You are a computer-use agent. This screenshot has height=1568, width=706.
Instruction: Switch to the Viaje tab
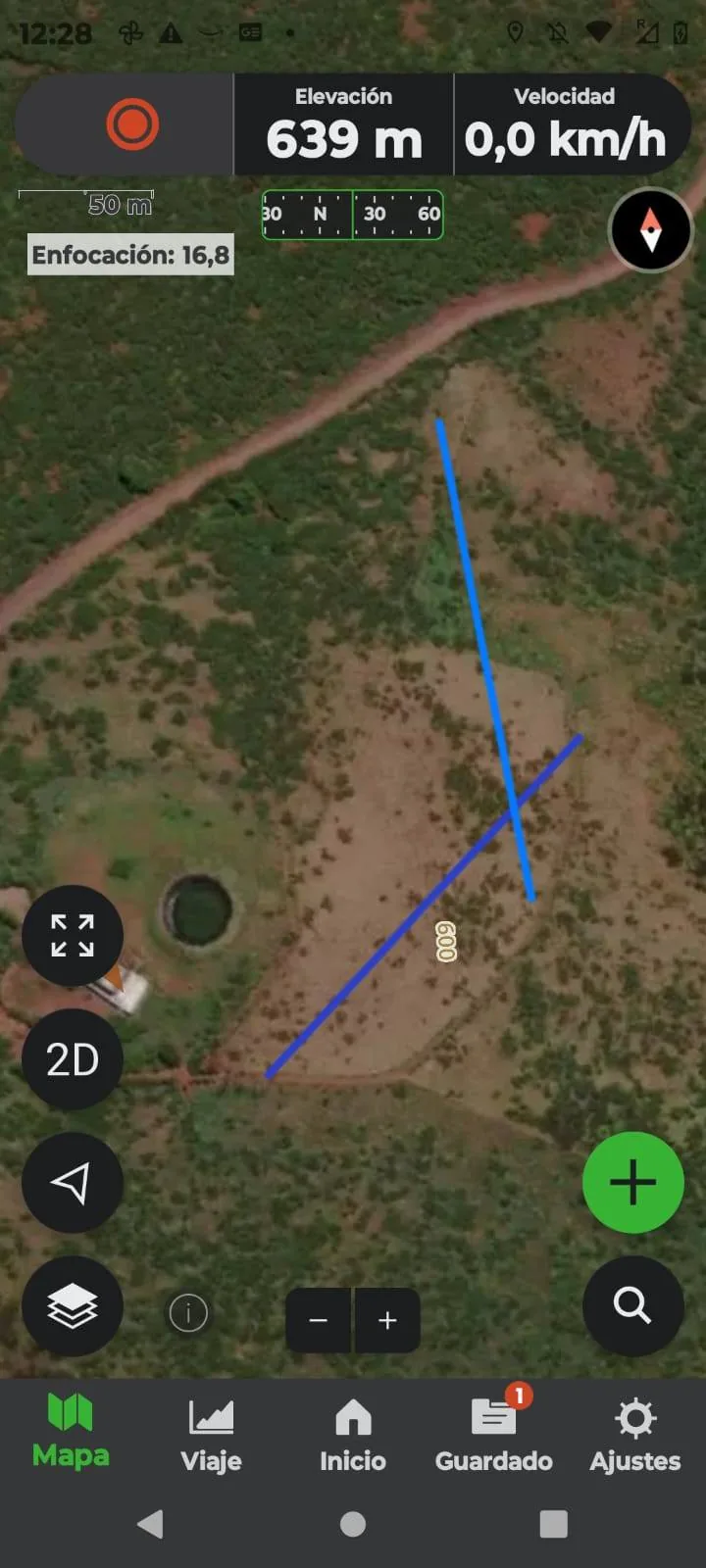211,1436
